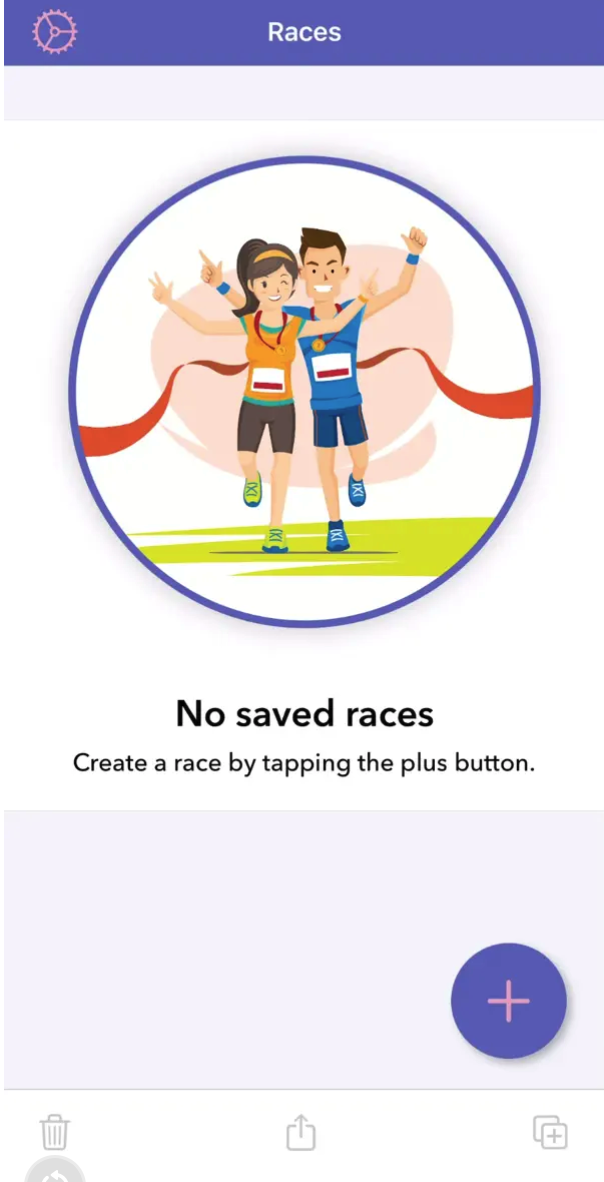604x1182 pixels.
Task: Tap the share icon in bottom toolbar
Action: [x=301, y=1132]
